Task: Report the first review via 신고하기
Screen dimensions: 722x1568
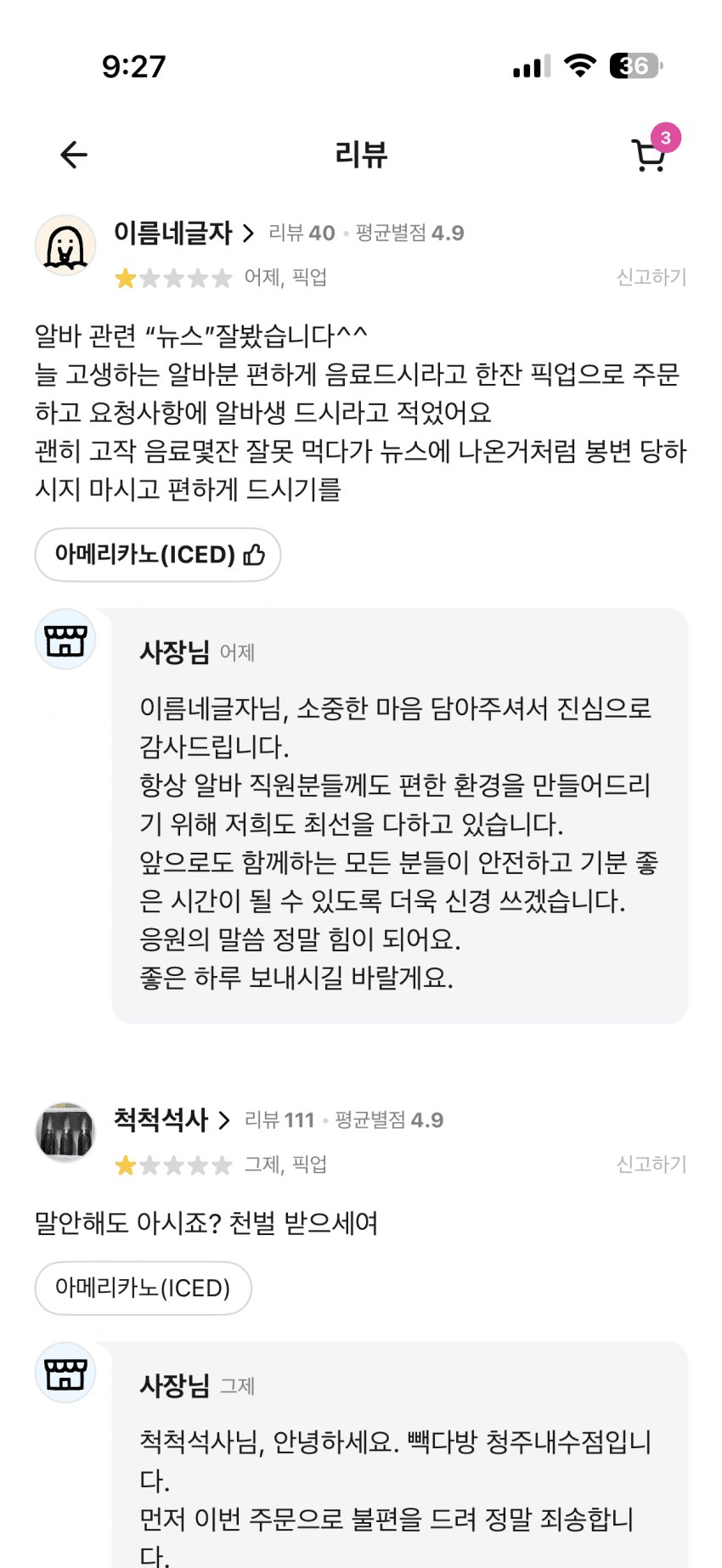Action: (x=650, y=277)
